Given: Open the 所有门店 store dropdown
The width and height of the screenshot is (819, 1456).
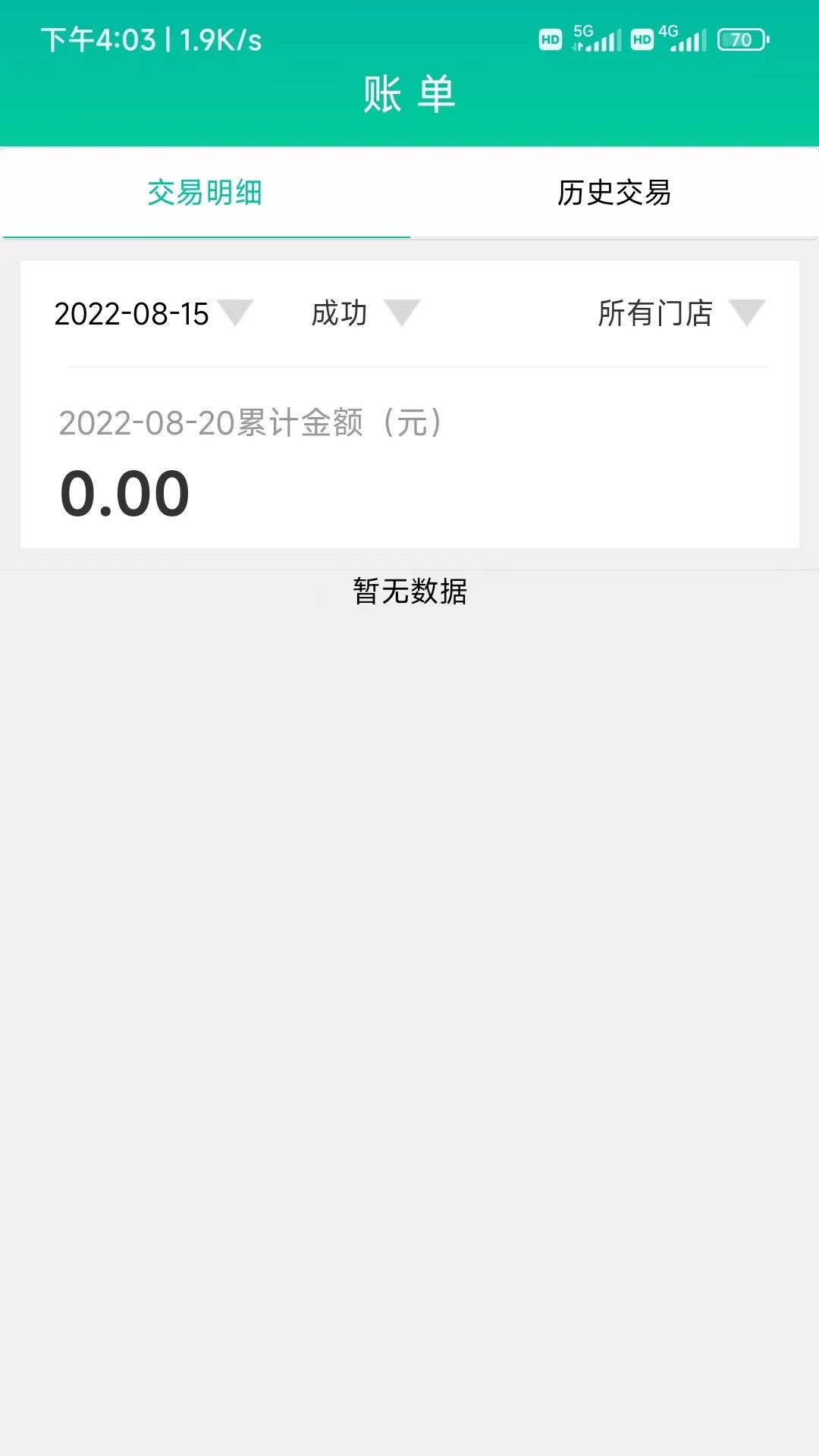Looking at the screenshot, I should [x=681, y=313].
